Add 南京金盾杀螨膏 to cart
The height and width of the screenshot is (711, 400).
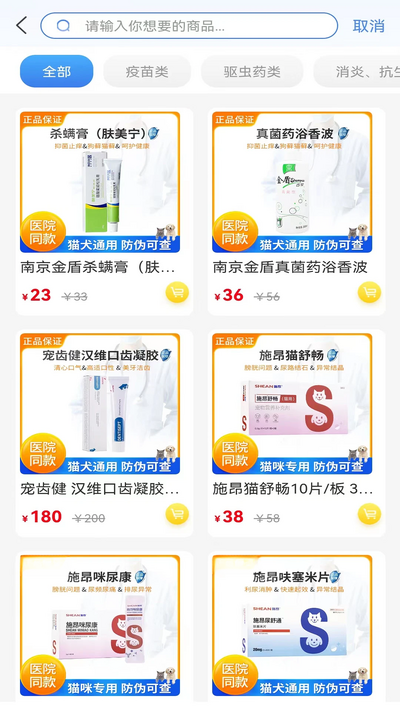[x=177, y=292]
